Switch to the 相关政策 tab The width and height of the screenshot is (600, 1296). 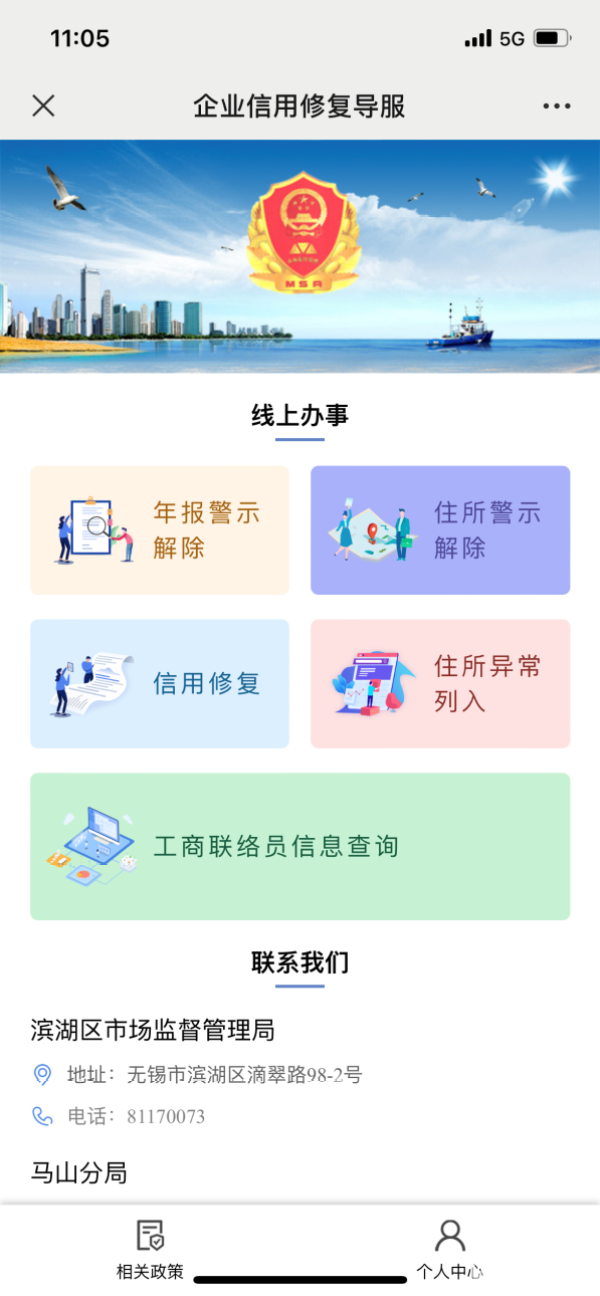tap(150, 1248)
